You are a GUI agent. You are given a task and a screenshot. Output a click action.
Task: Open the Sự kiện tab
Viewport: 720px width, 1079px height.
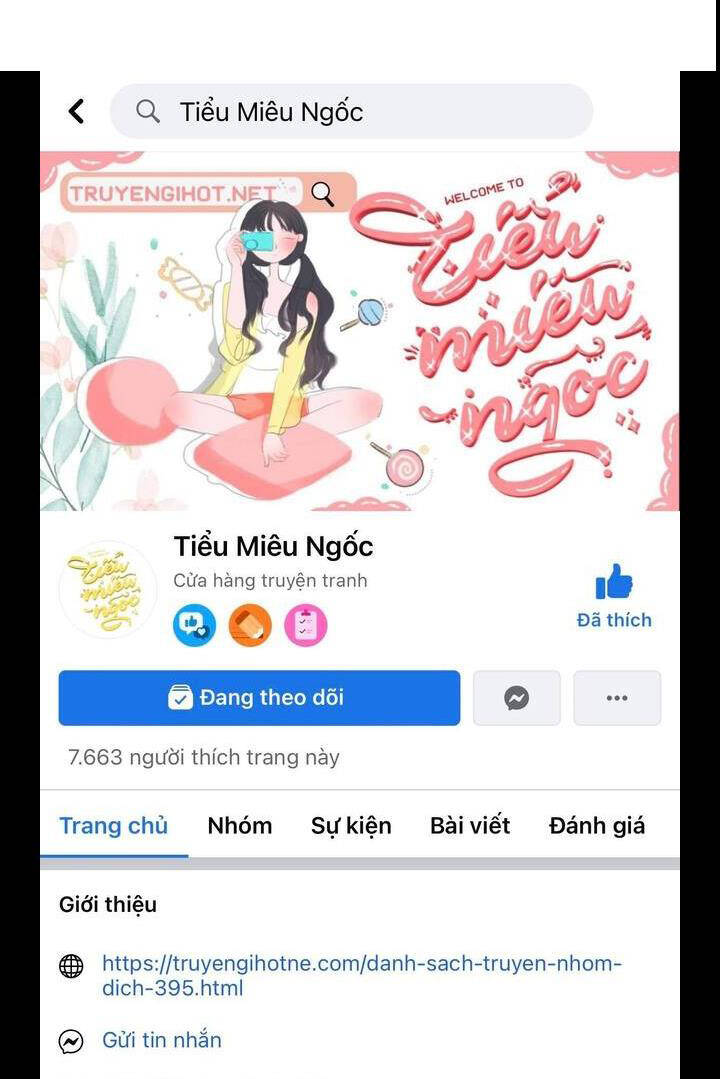click(x=350, y=826)
